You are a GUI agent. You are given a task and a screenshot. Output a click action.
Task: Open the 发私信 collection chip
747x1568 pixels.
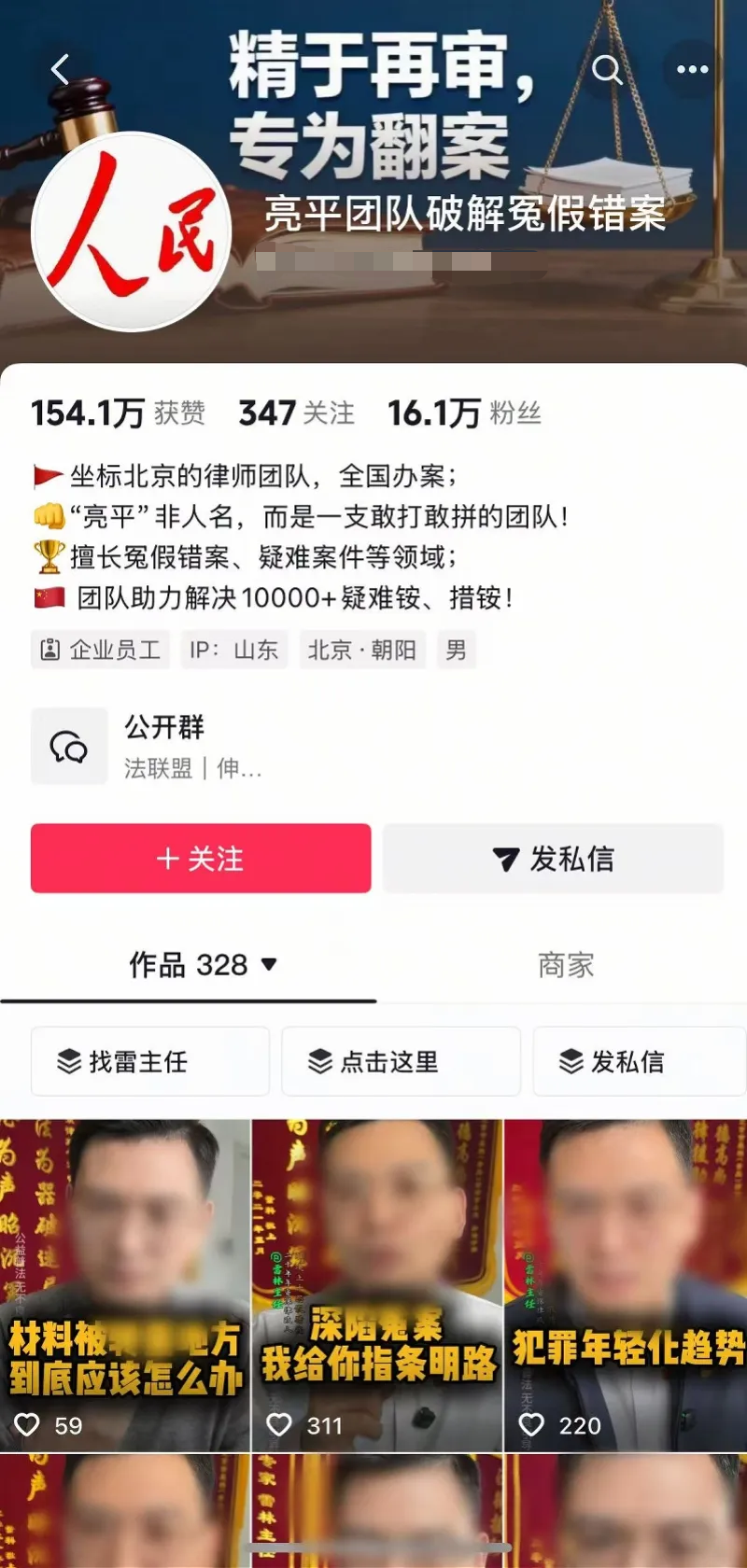click(639, 1061)
